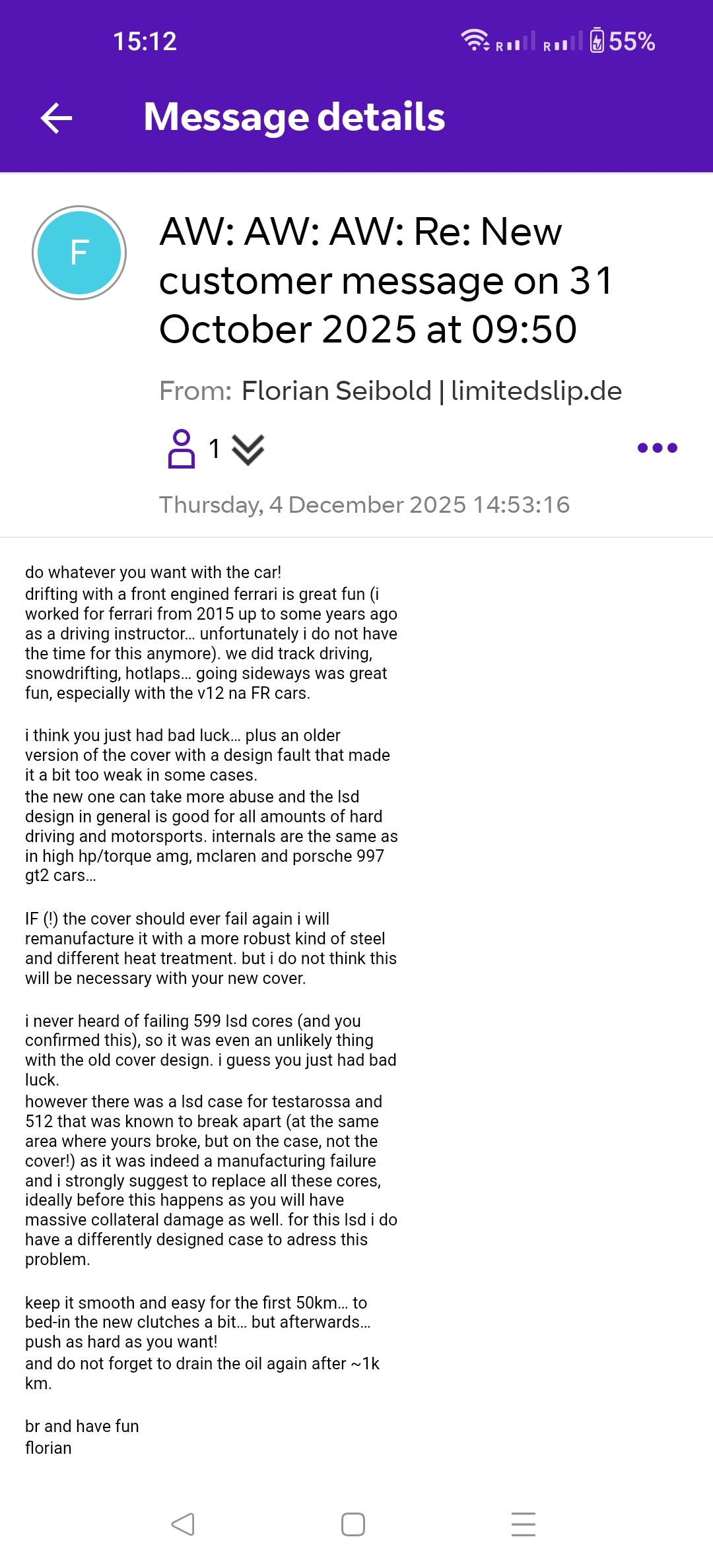Tap the system back triangle
713x1568 pixels.
pos(183,1524)
